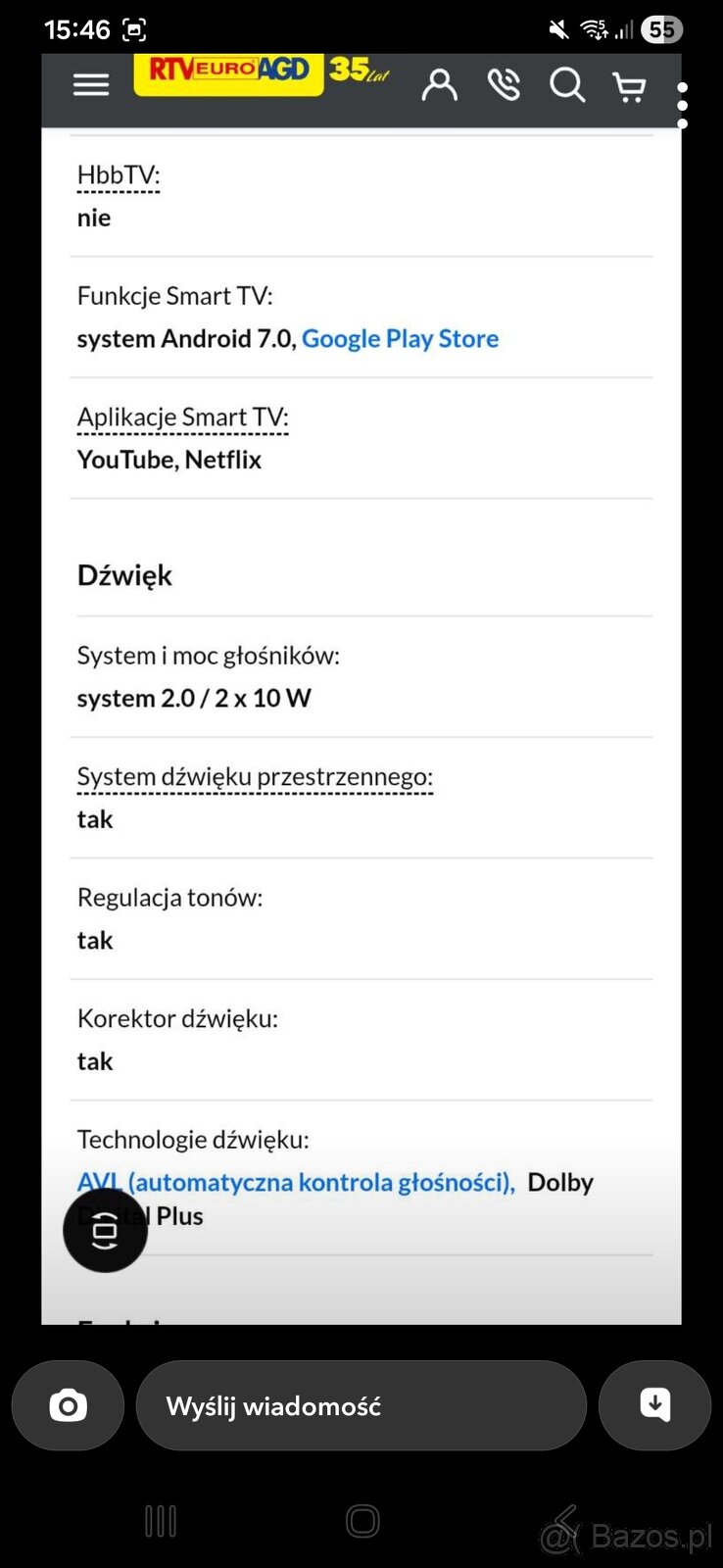This screenshot has height=1568, width=723.
Task: Open the three-dot overflow menu
Action: pyautogui.click(x=682, y=105)
